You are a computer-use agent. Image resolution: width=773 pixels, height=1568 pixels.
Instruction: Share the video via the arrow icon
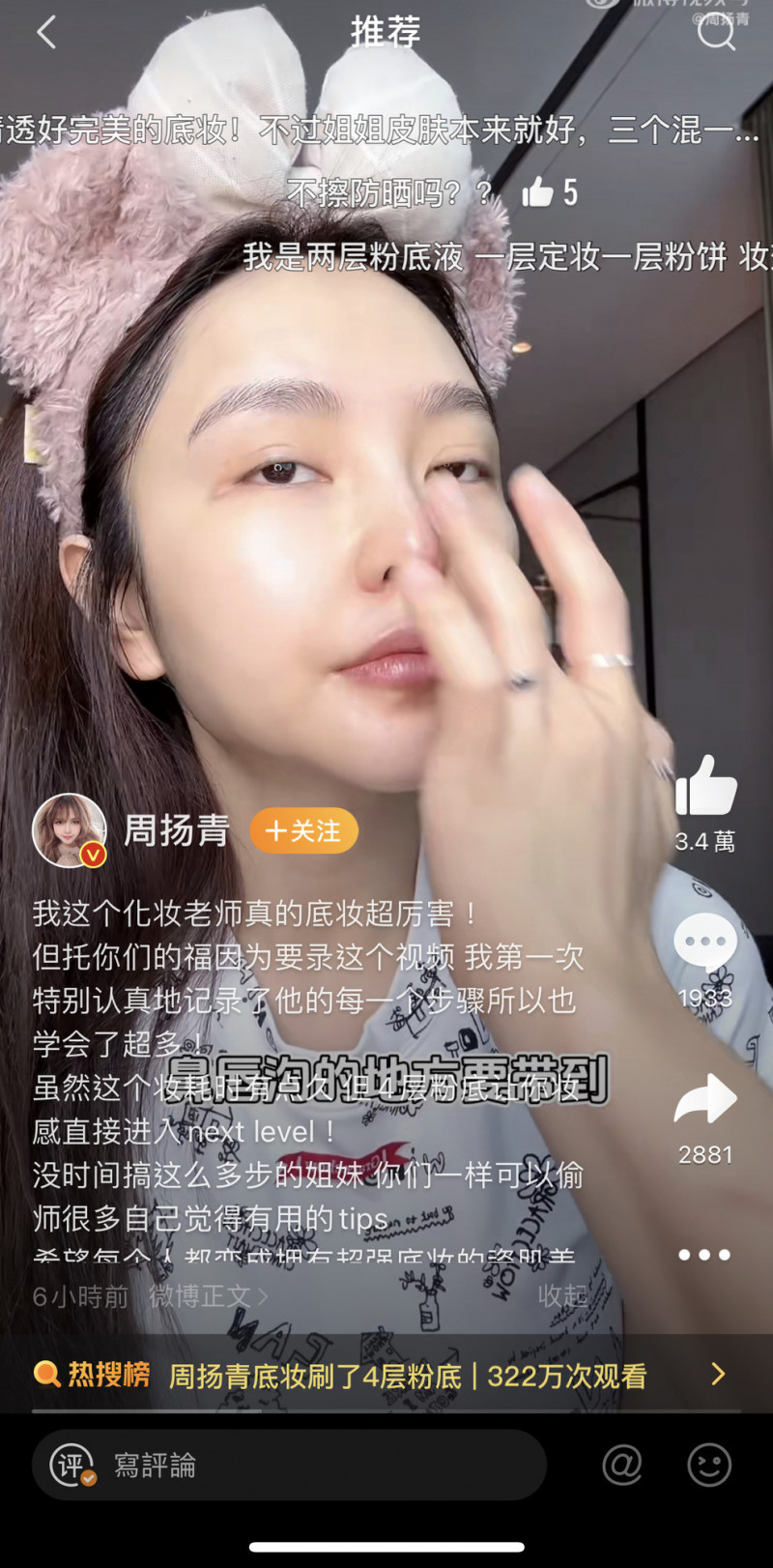[705, 1099]
